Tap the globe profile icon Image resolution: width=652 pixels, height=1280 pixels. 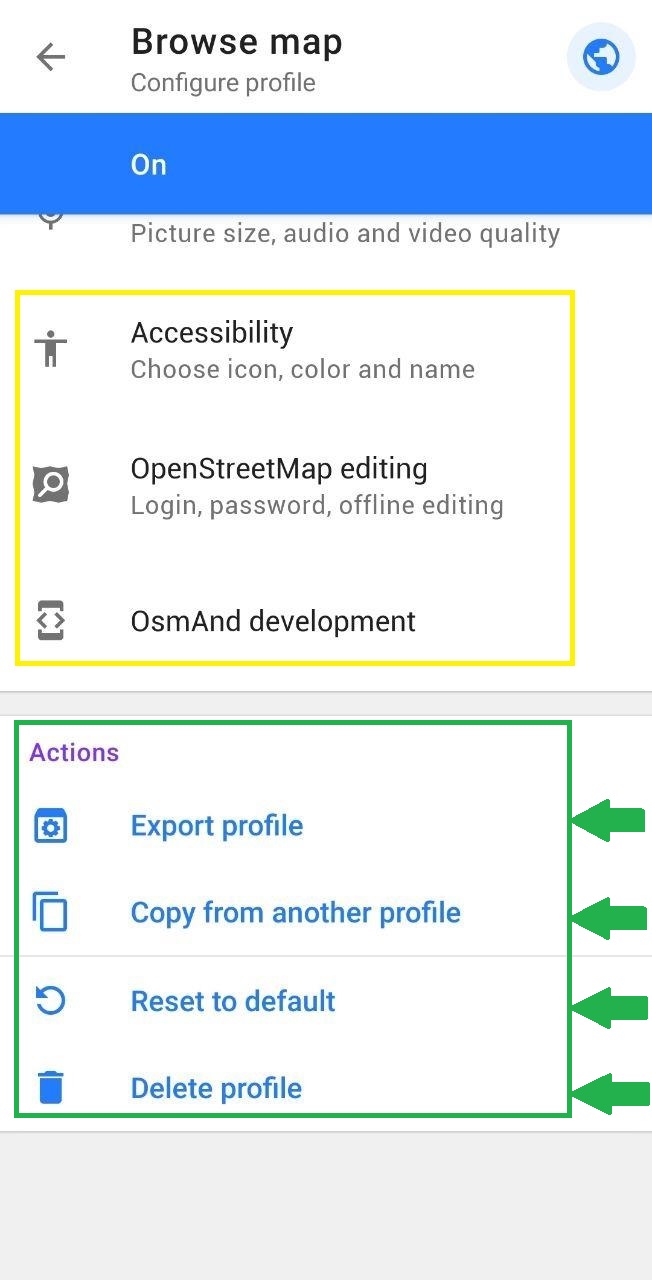600,57
